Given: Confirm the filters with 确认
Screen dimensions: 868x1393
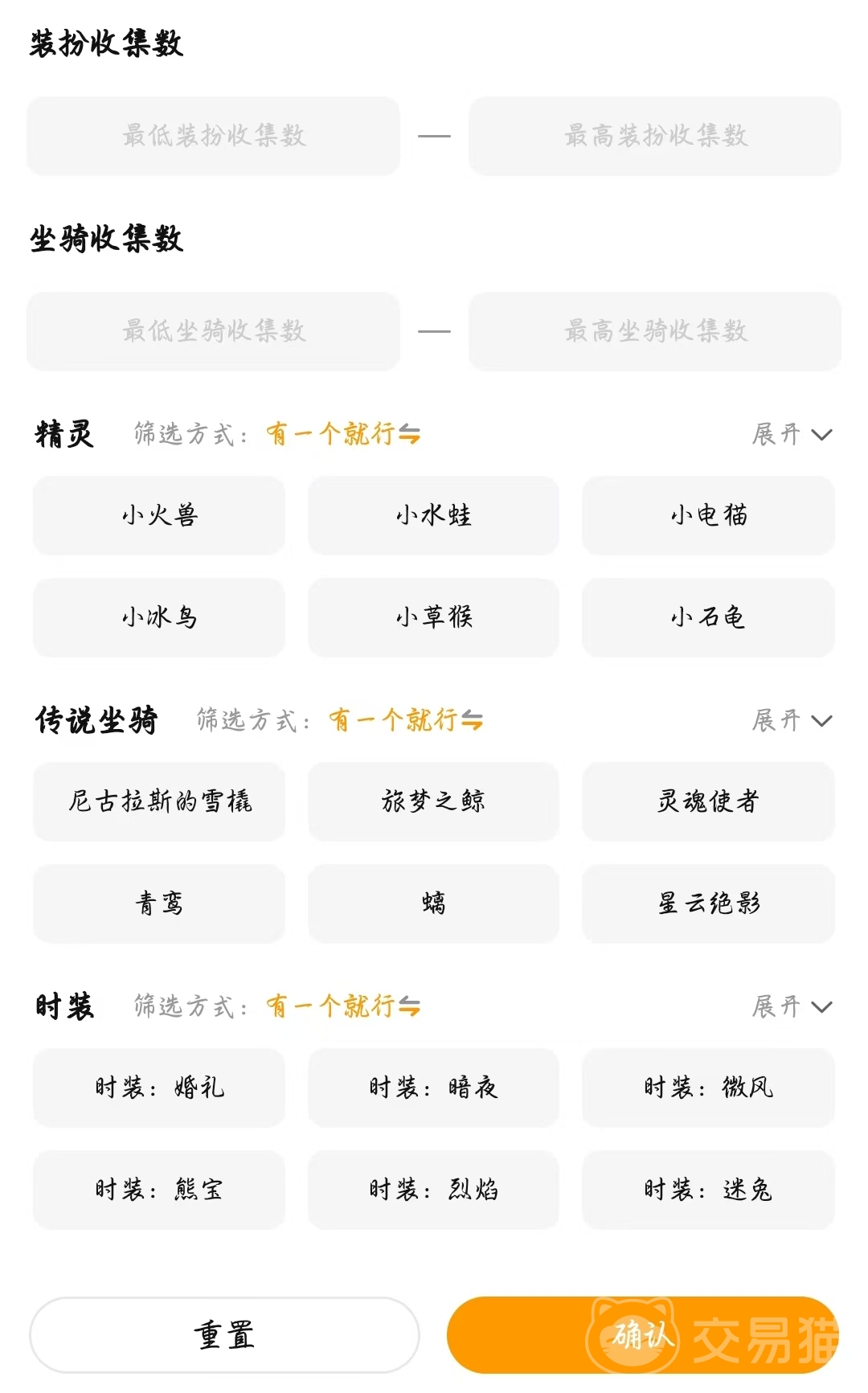Looking at the screenshot, I should point(642,1335).
